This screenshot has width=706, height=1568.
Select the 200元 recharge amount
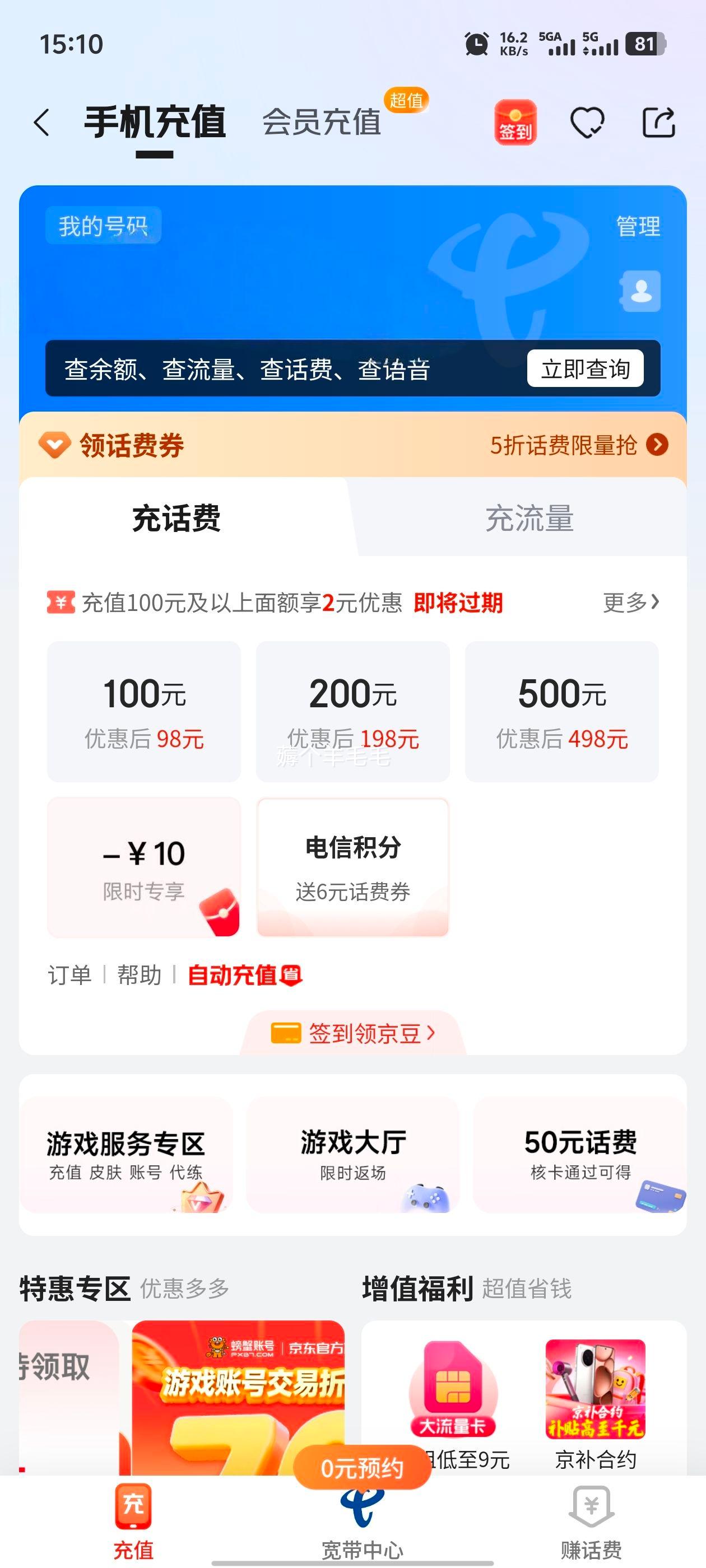tap(352, 711)
